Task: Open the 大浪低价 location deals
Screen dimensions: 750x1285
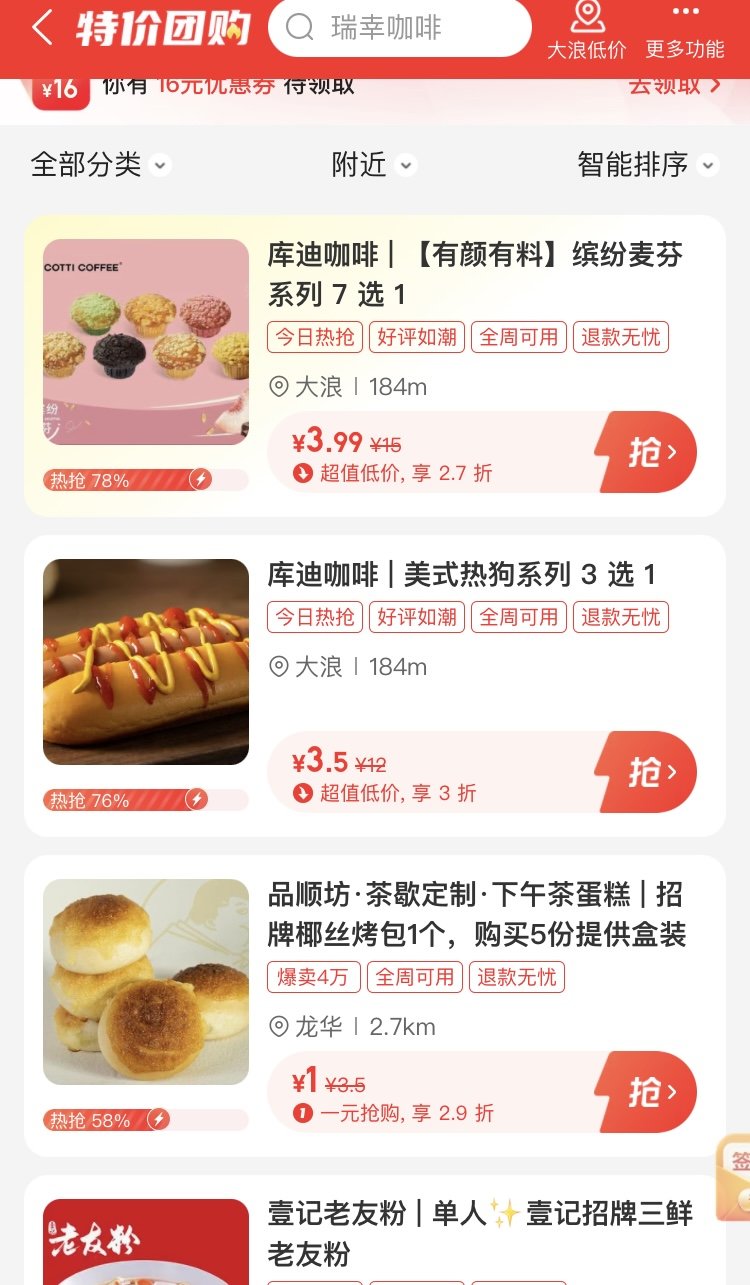Action: tap(587, 30)
